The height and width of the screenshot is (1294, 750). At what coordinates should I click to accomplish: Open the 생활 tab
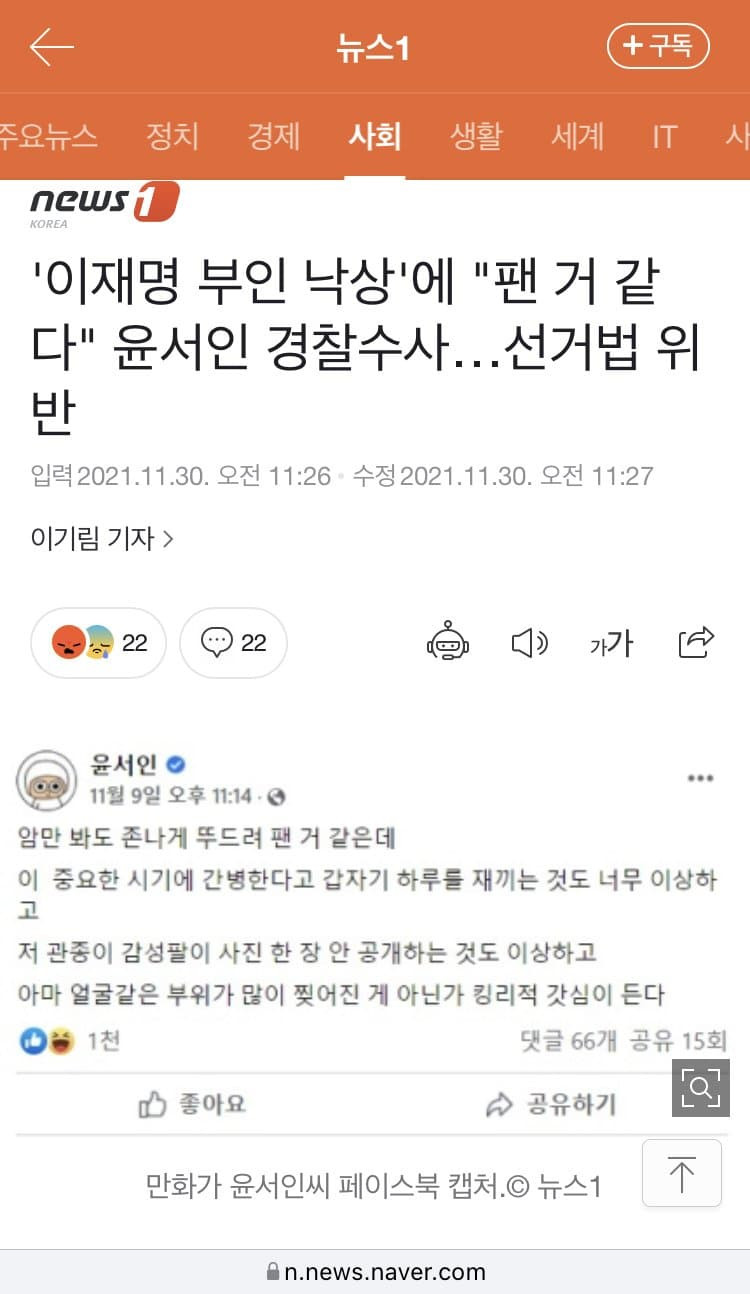click(x=476, y=136)
